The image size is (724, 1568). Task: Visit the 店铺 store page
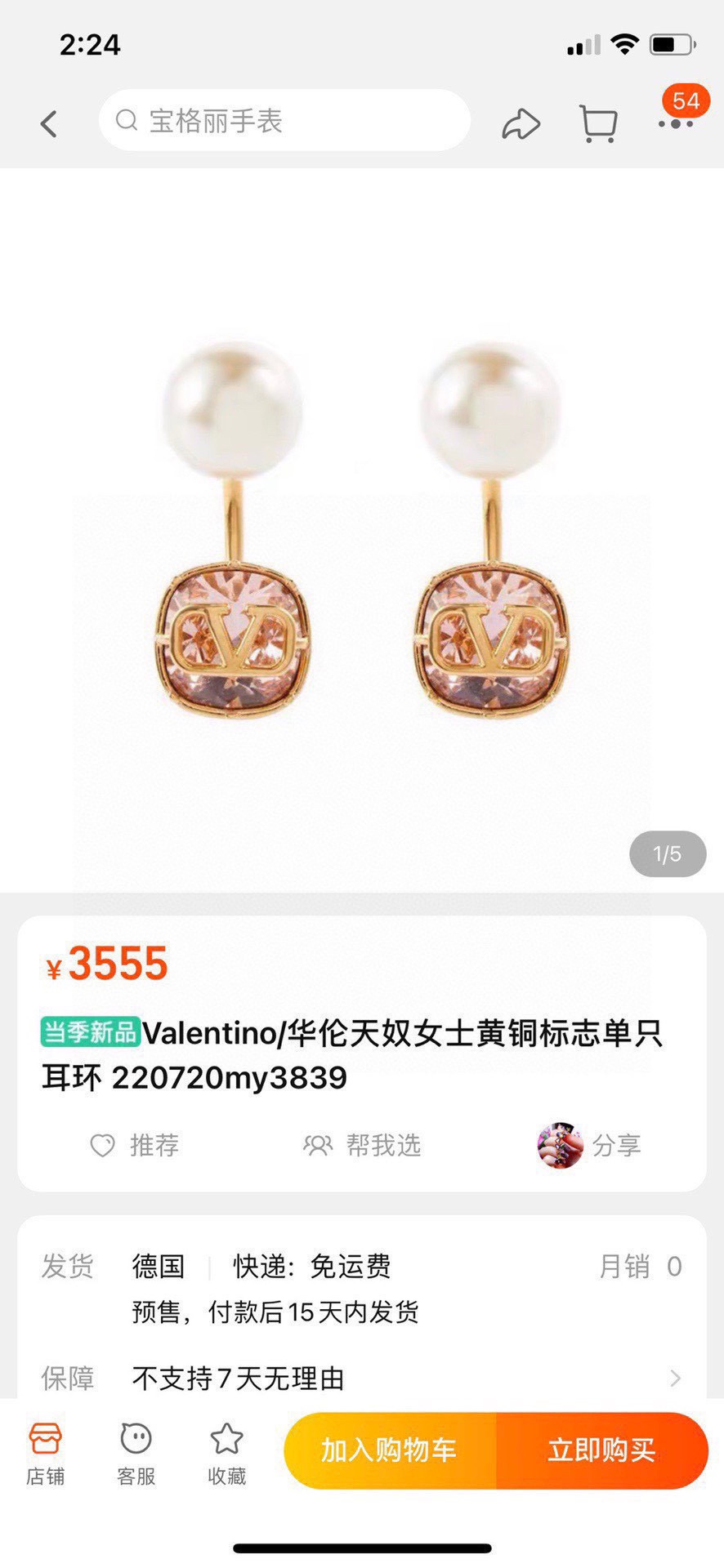point(45,1454)
